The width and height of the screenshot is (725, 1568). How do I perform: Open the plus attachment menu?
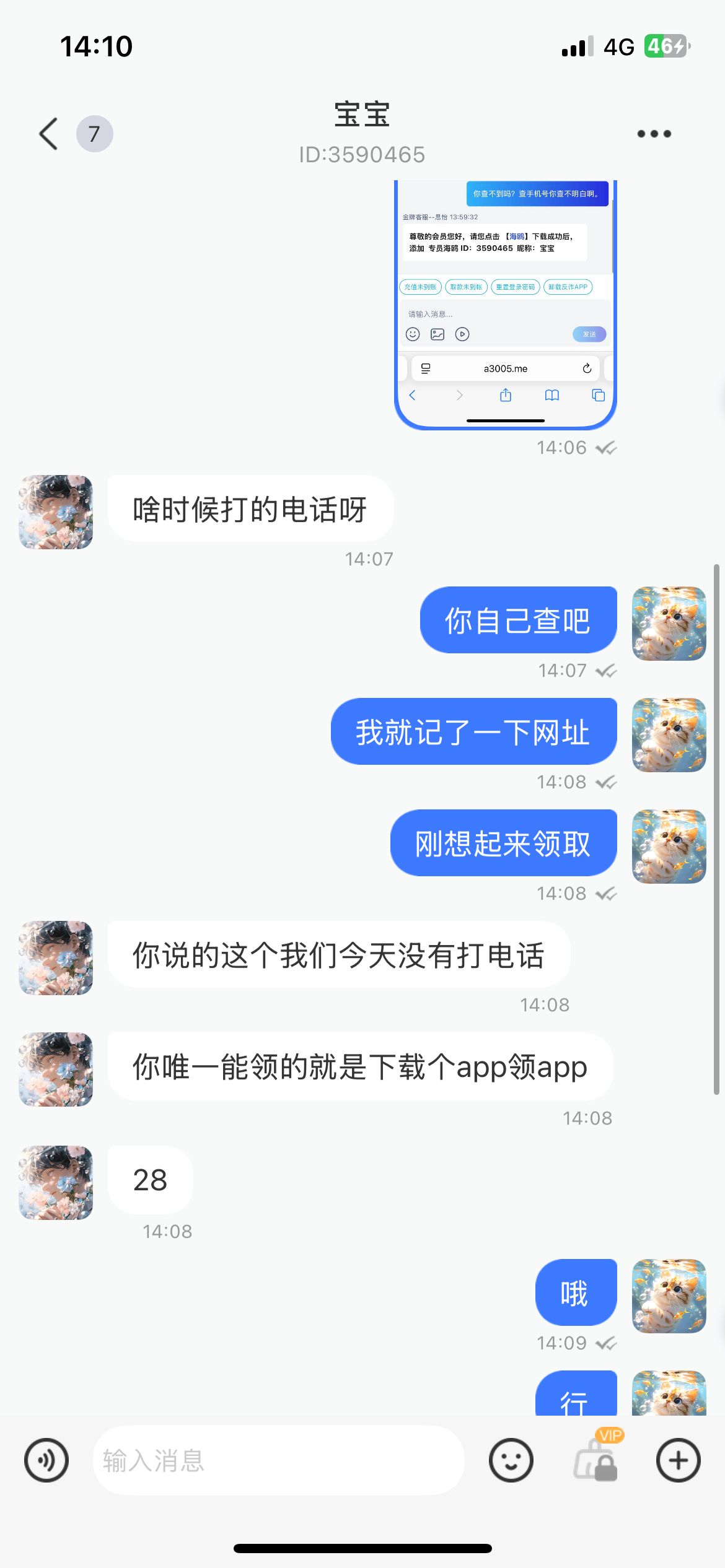[x=678, y=1460]
